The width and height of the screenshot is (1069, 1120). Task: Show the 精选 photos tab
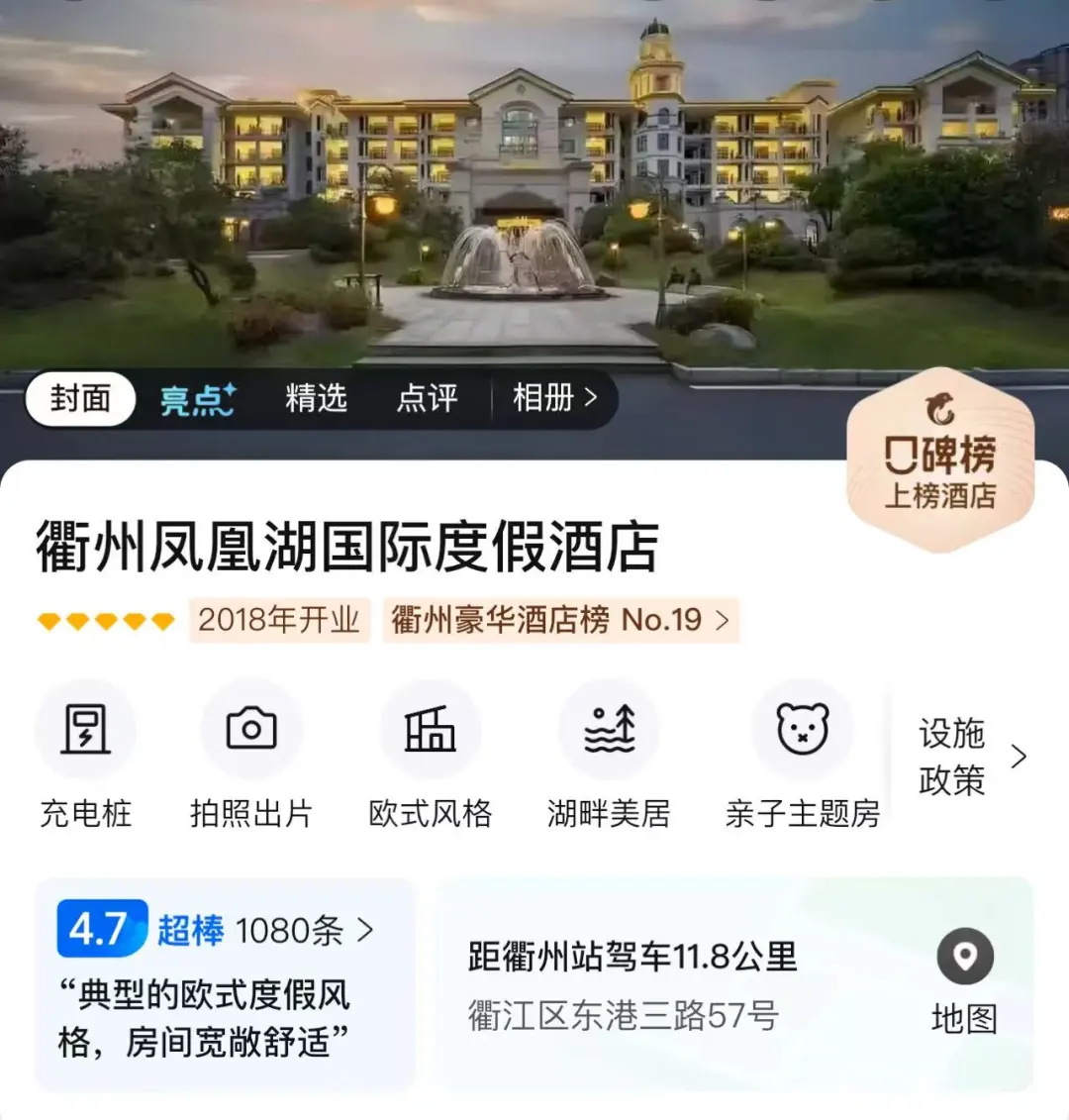click(x=316, y=399)
